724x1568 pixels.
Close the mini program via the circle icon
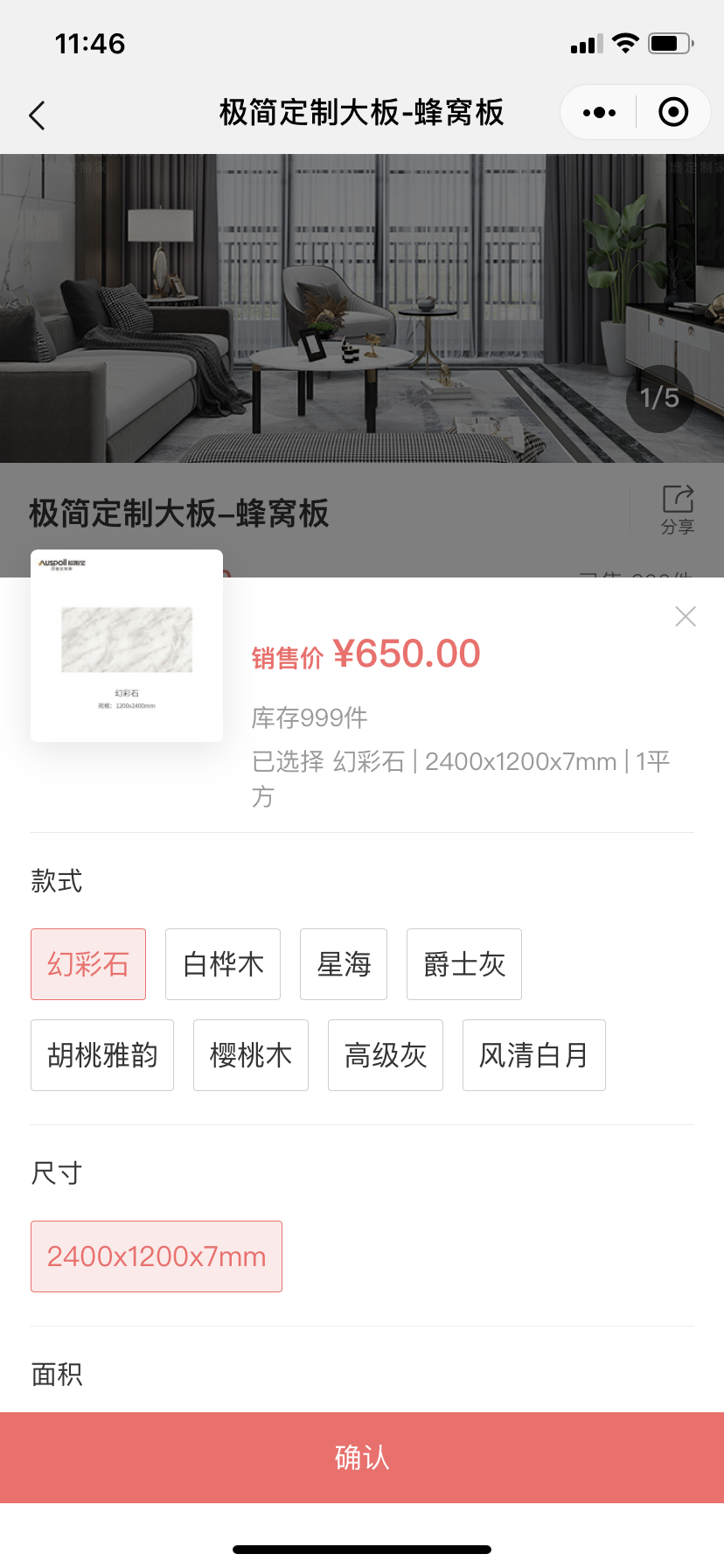point(673,113)
